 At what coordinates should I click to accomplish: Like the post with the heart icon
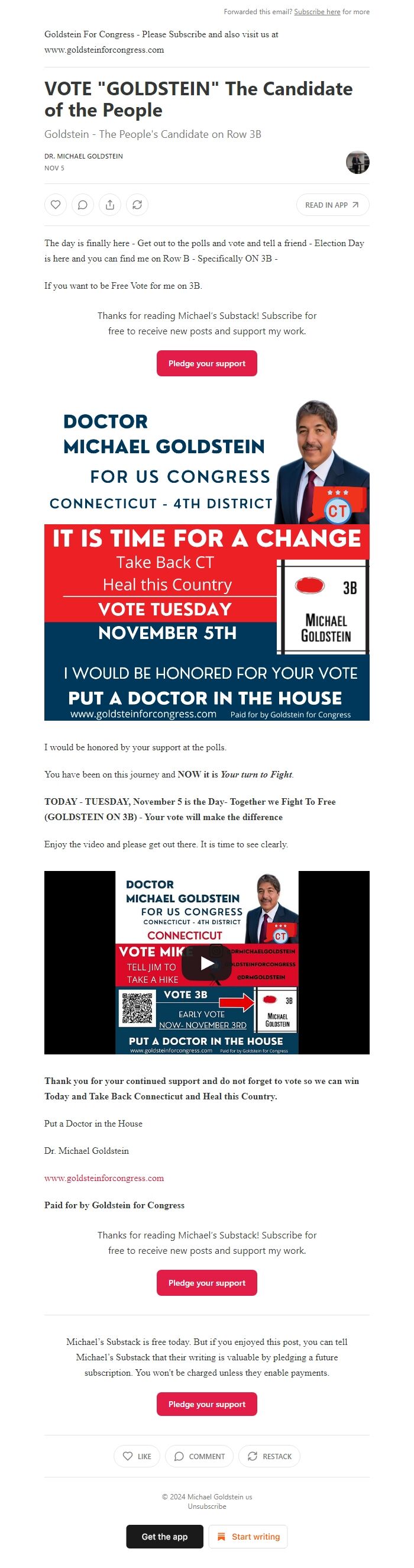pyautogui.click(x=56, y=205)
